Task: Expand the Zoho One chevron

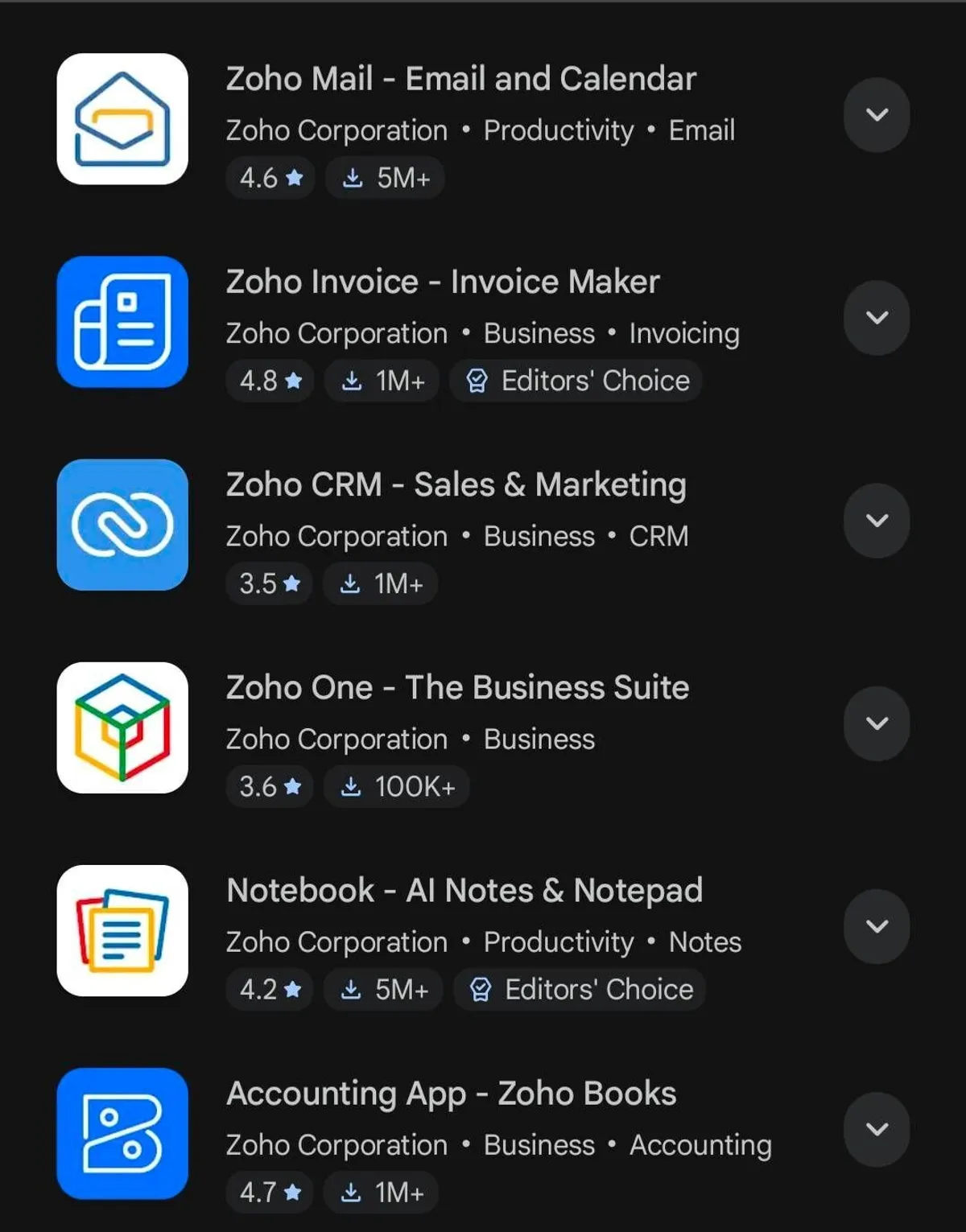Action: (877, 723)
